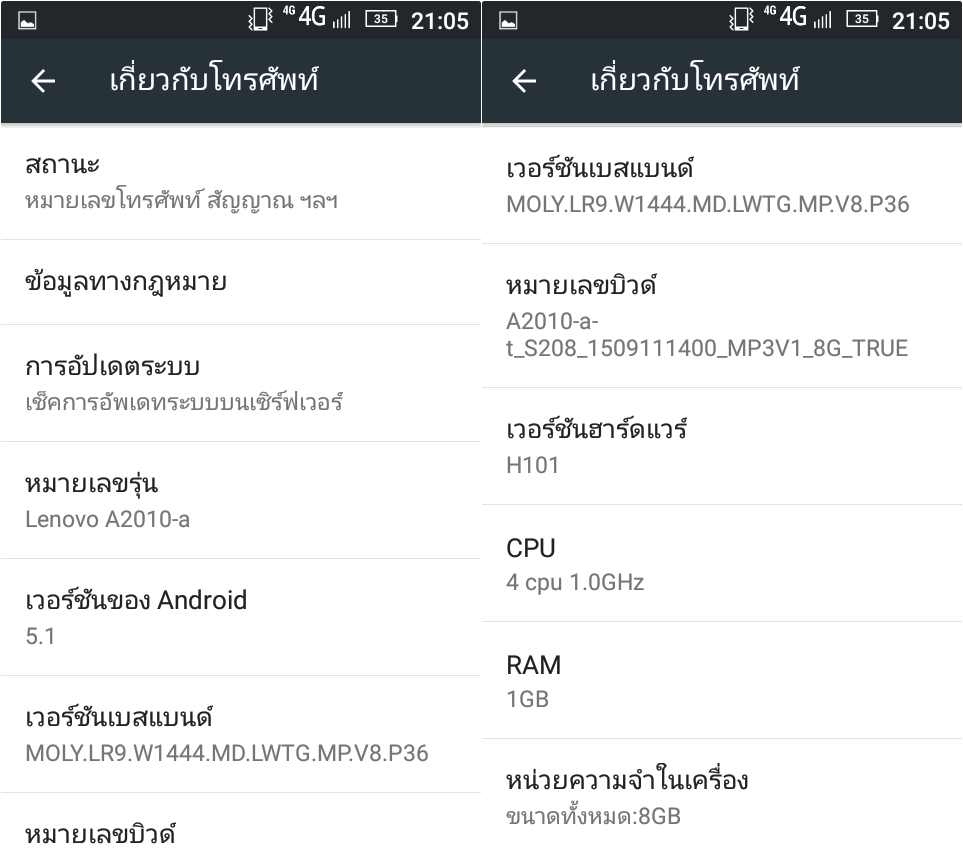
Task: Tap the เวอร์ชันของ Android 5.1 row
Action: pyautogui.click(x=240, y=617)
